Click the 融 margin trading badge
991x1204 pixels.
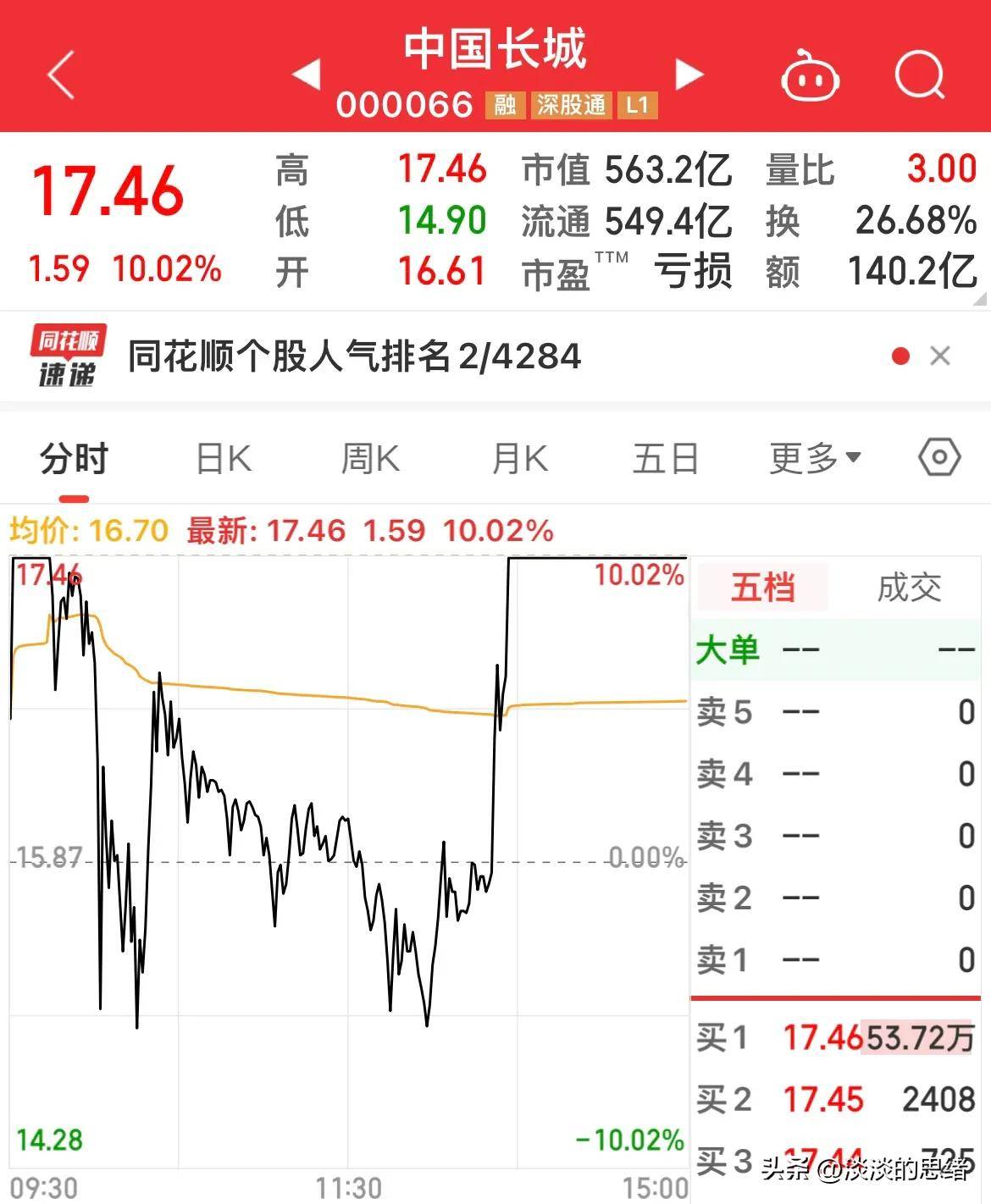click(x=505, y=107)
